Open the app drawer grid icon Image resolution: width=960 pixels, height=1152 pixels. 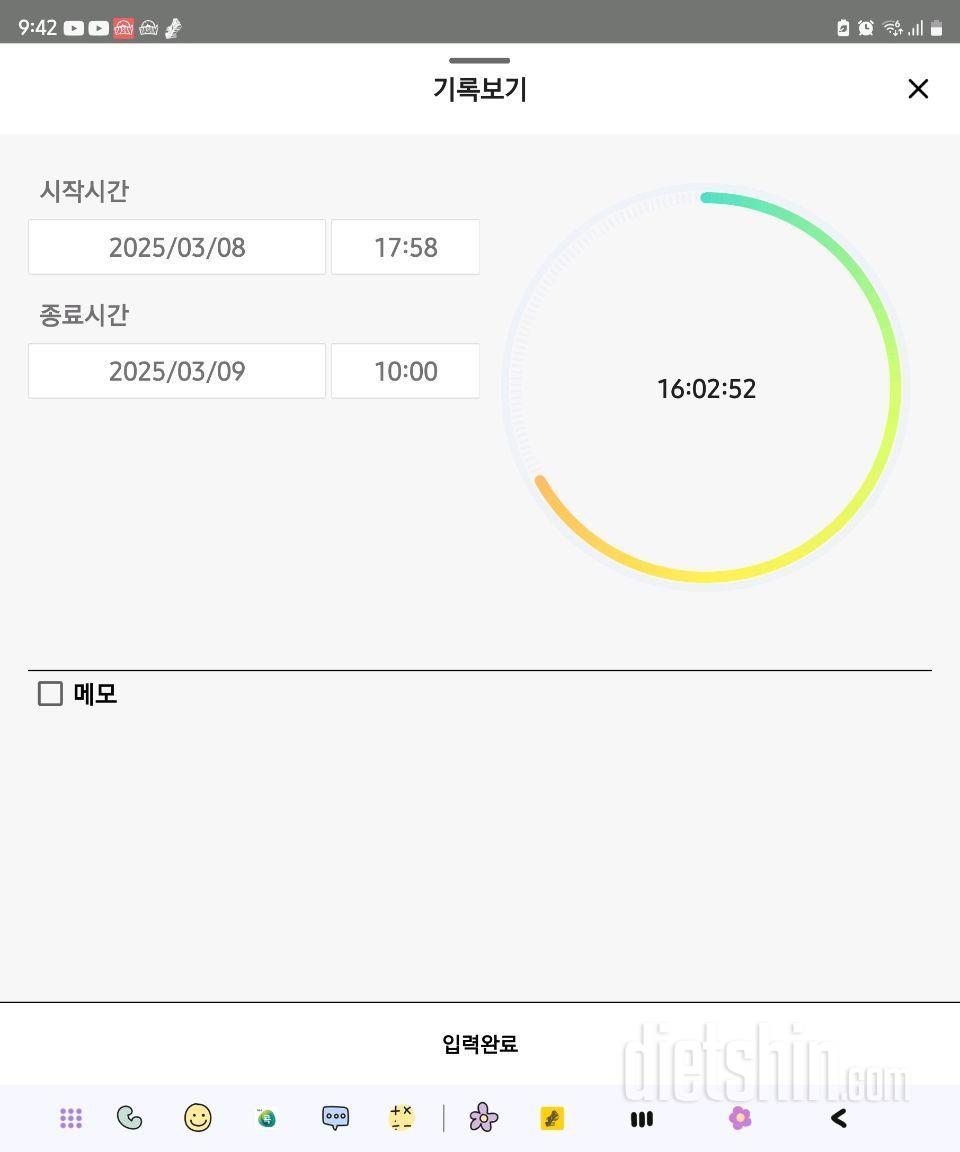pos(71,1118)
